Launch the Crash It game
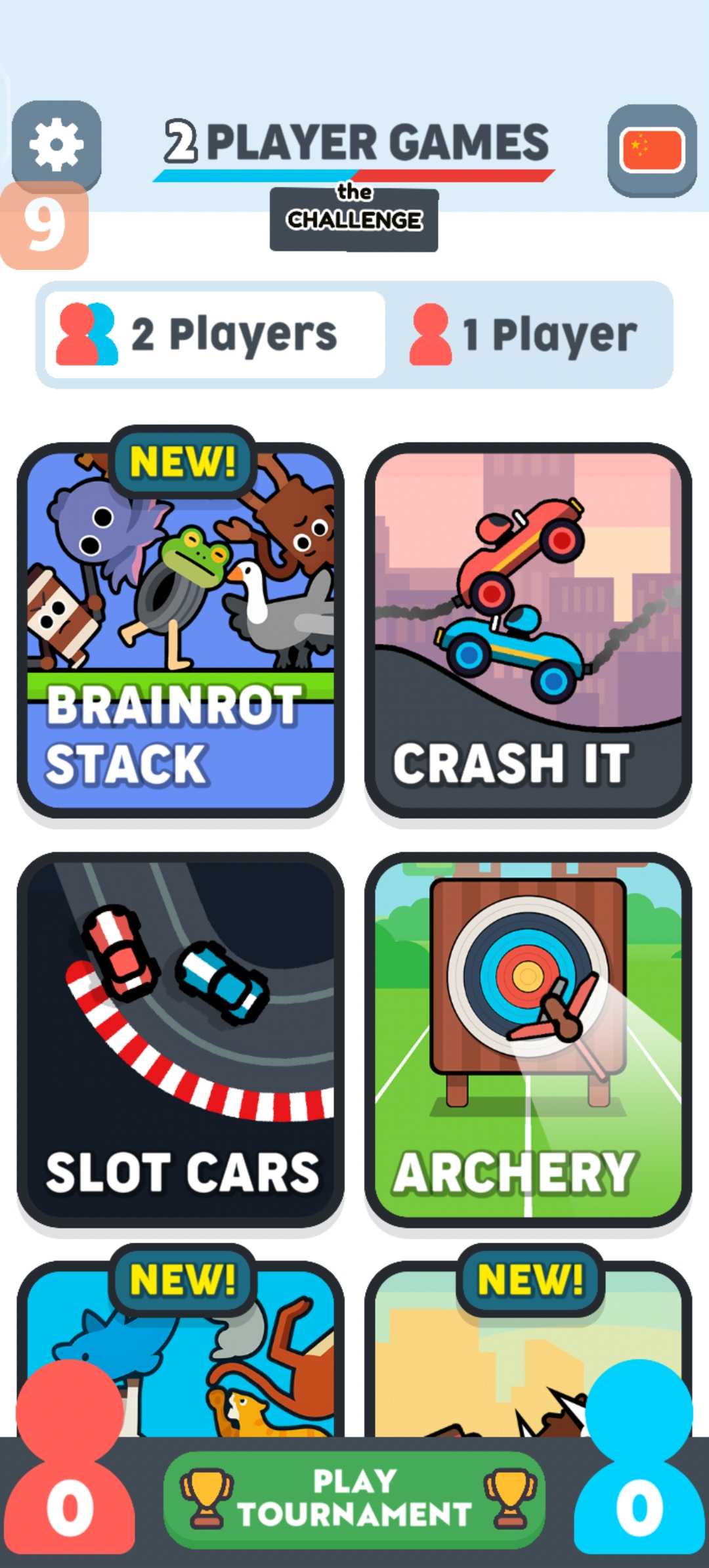 [x=528, y=630]
